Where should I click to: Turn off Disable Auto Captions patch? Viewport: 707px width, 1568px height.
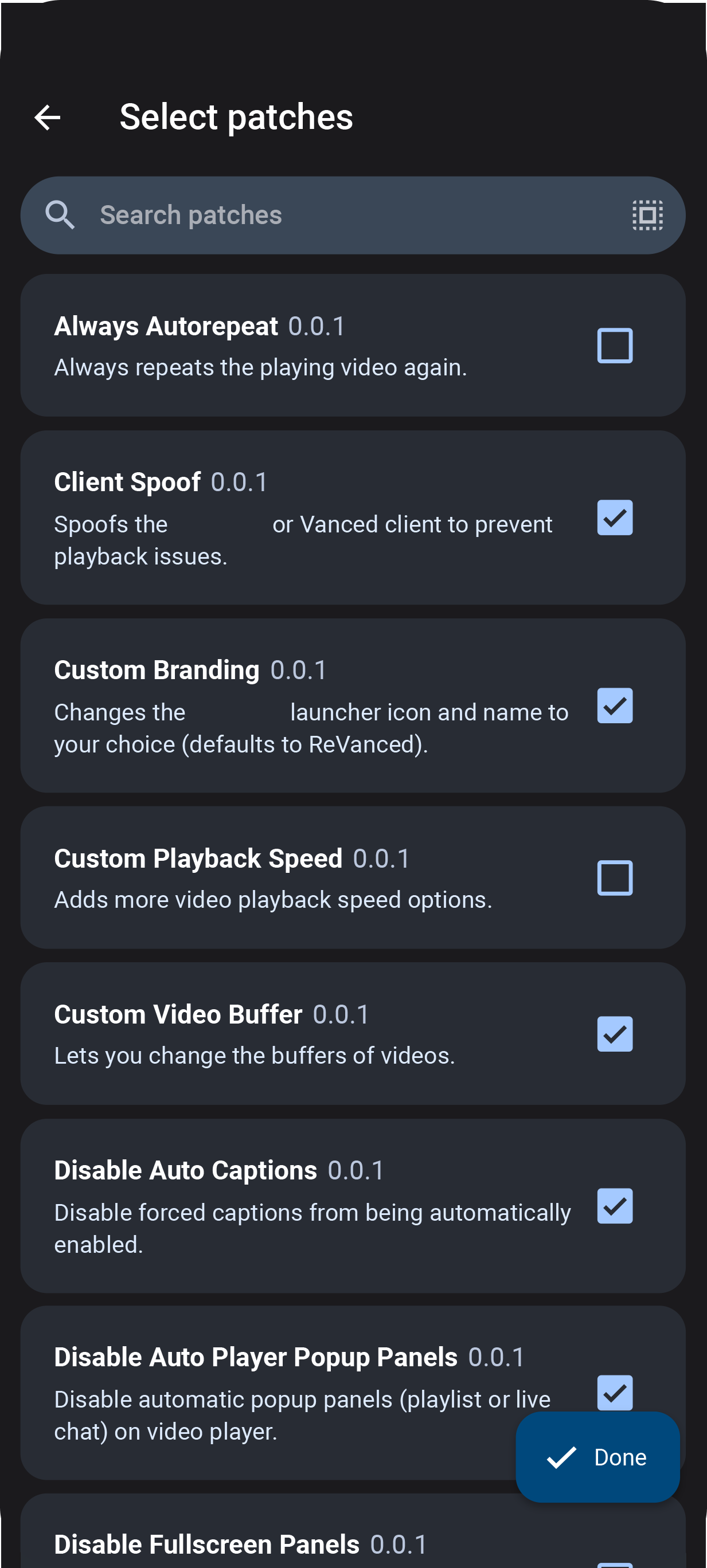tap(615, 1206)
